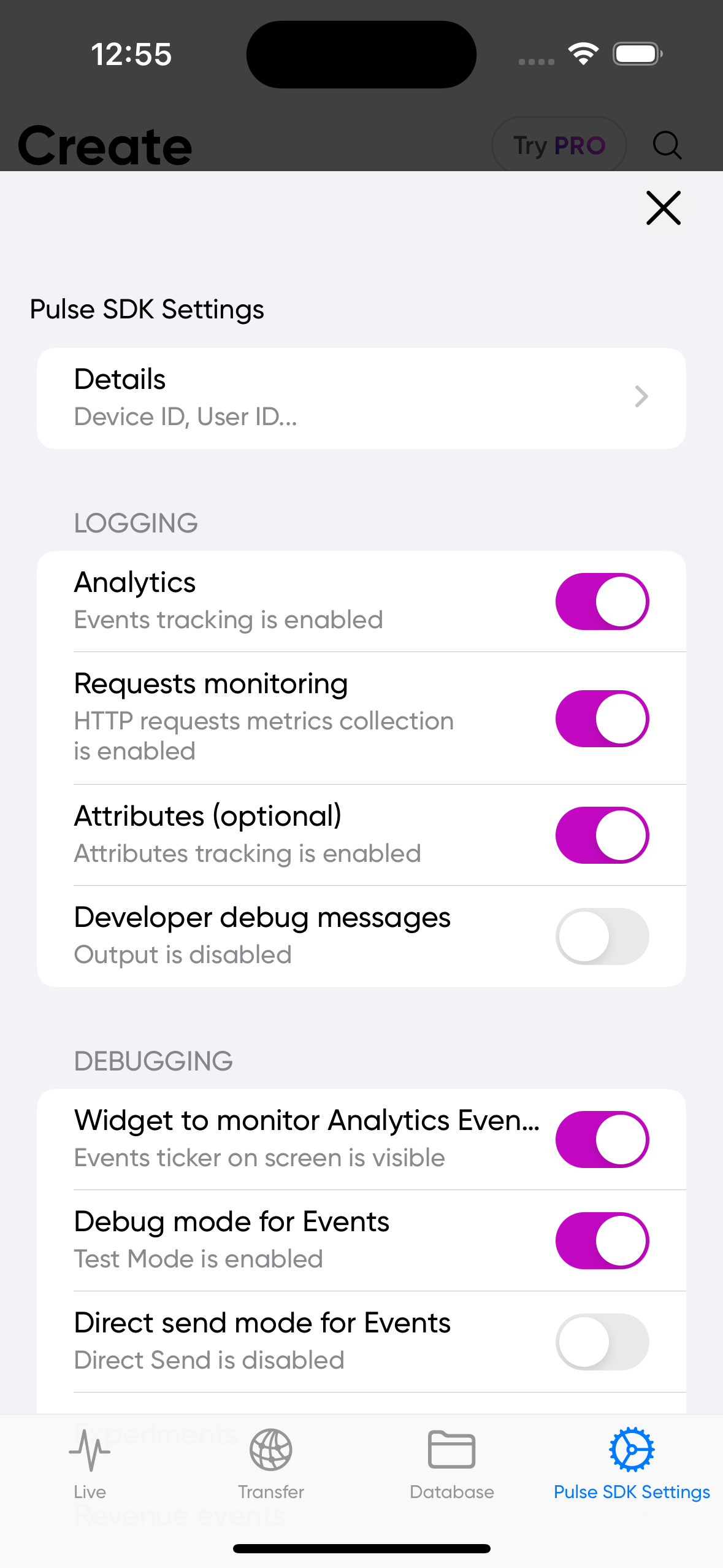Enable Developer debug messages output
The height and width of the screenshot is (1568, 723).
pyautogui.click(x=602, y=936)
